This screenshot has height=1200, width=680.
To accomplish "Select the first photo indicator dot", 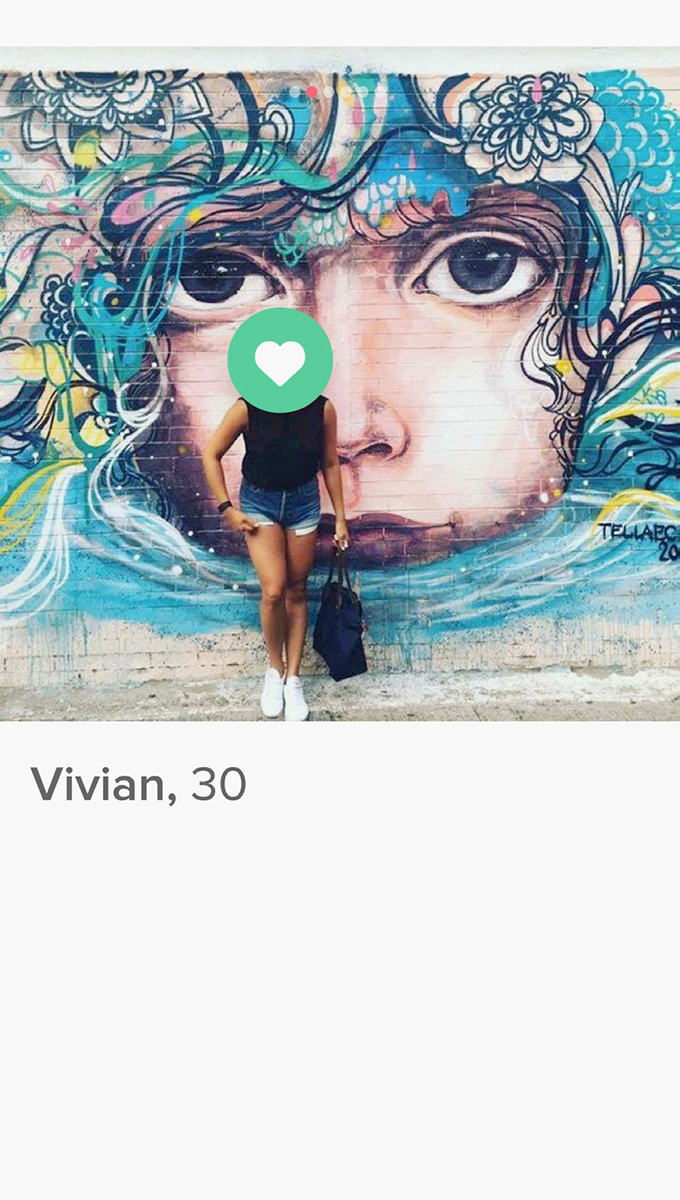I will pos(295,92).
